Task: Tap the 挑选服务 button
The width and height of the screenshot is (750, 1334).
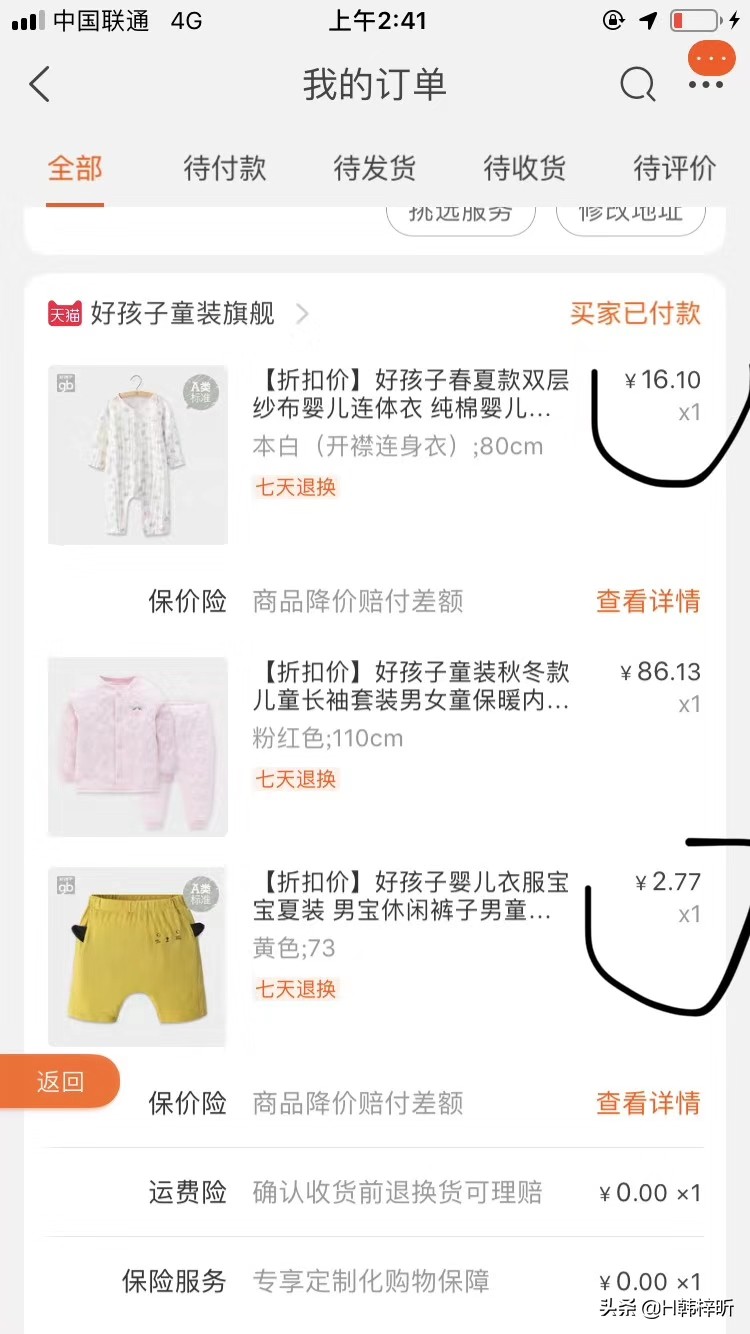Action: [461, 216]
